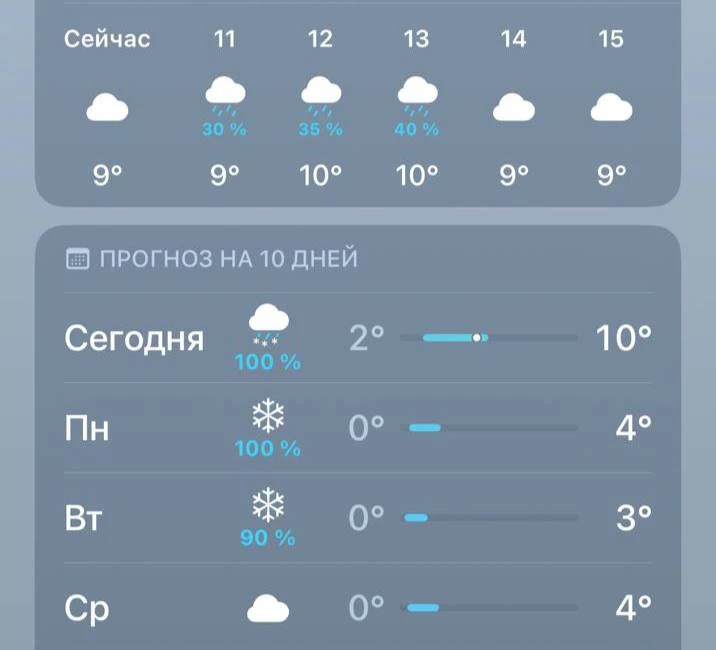
Task: Open the Ср daily forecast row
Action: tap(358, 607)
